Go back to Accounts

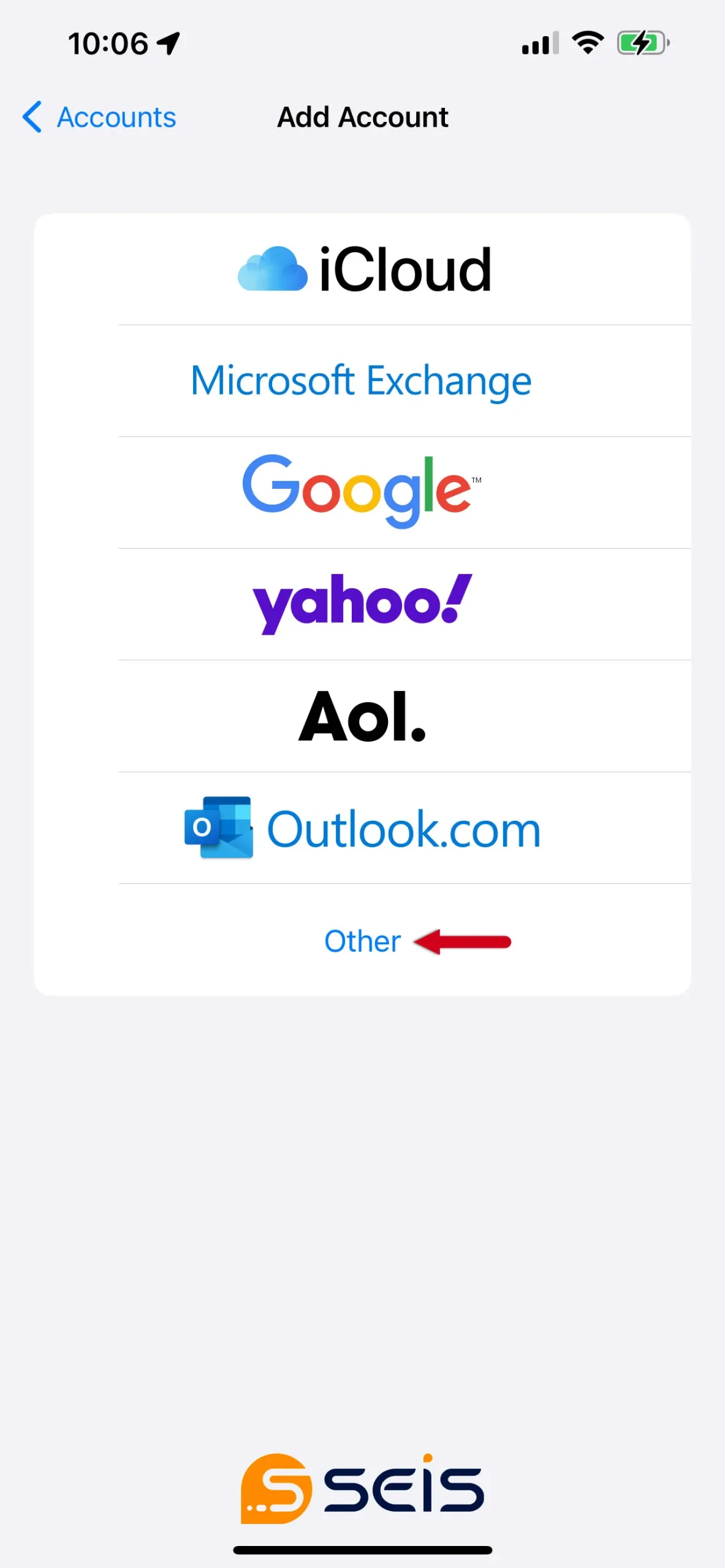[x=100, y=117]
